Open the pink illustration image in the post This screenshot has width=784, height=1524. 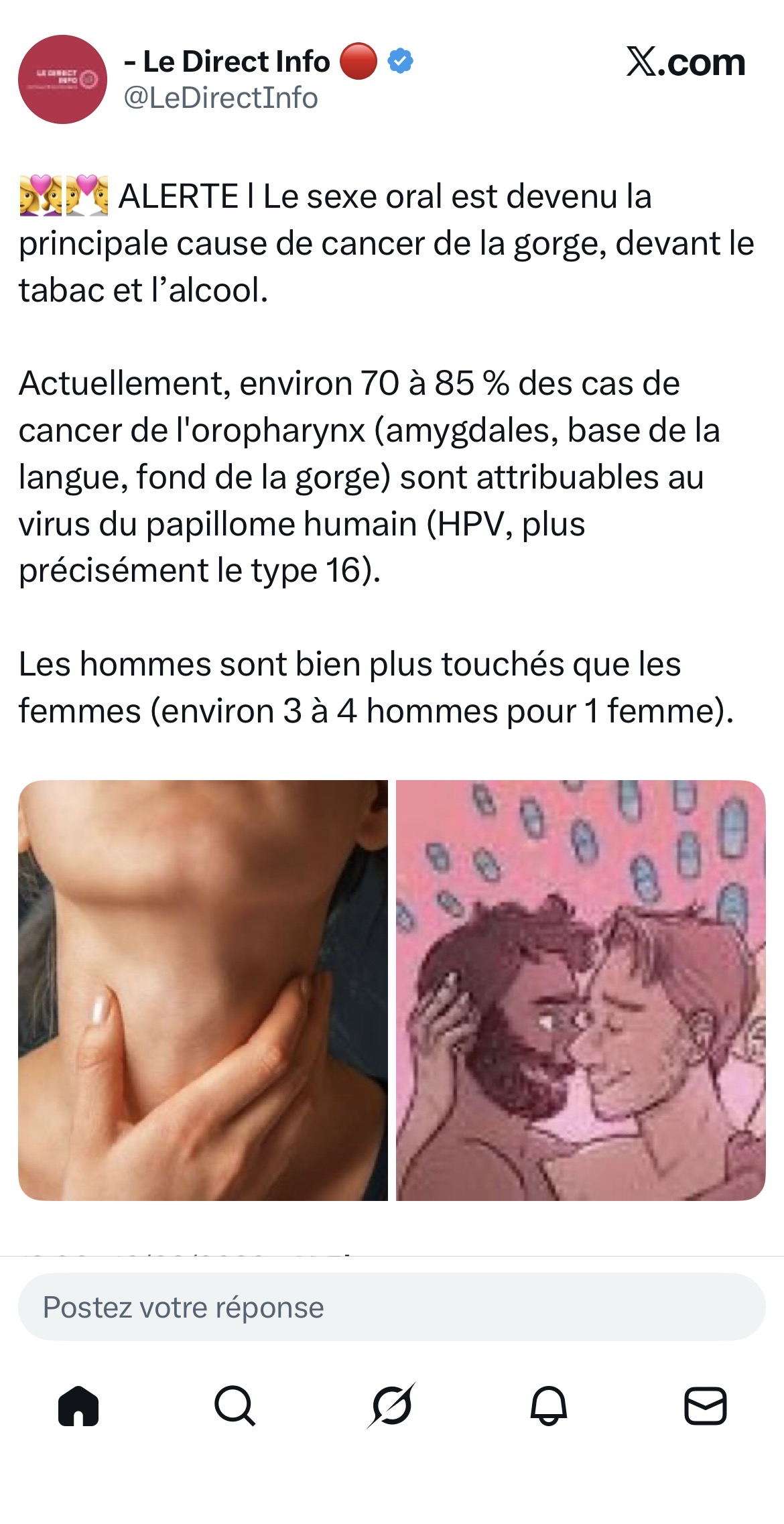pos(580,990)
